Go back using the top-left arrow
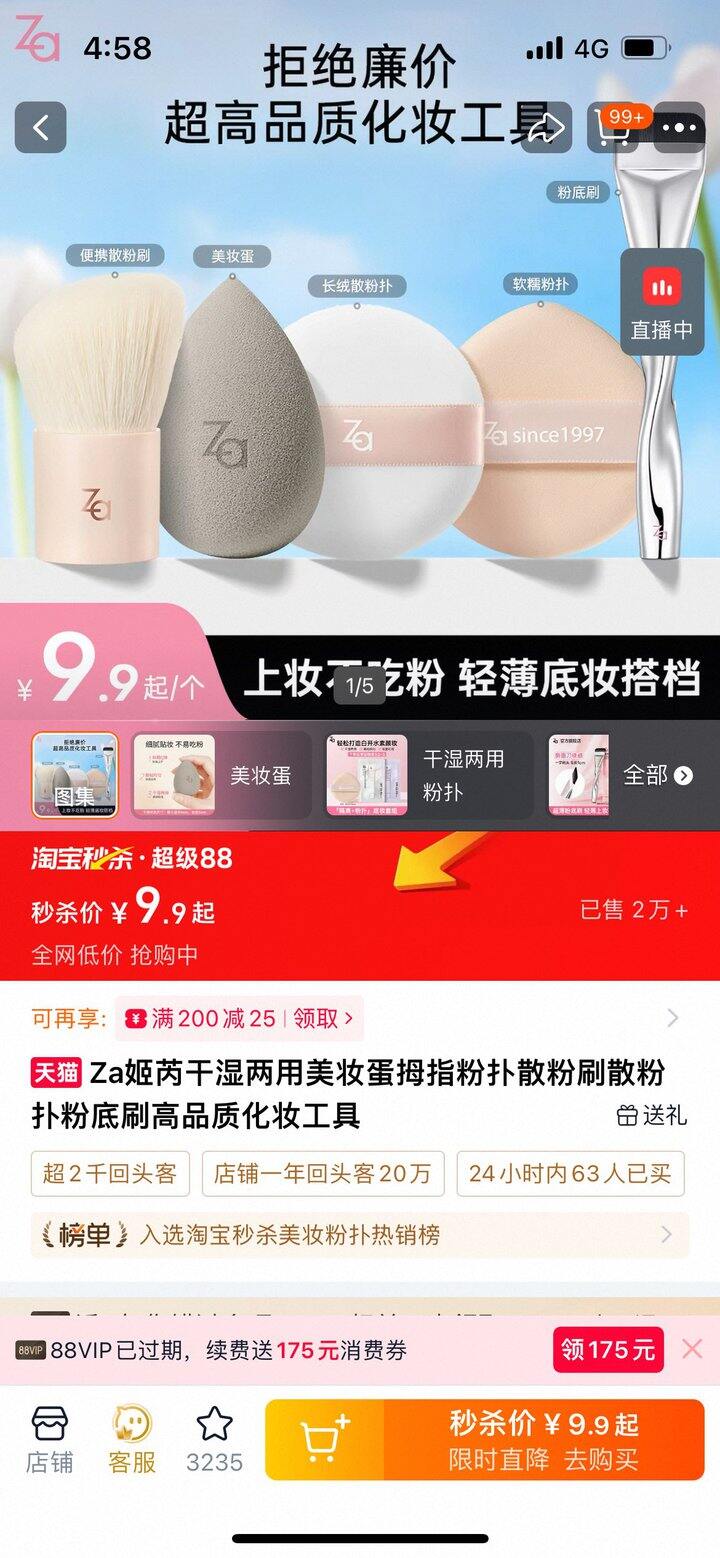The image size is (720, 1558). coord(40,127)
